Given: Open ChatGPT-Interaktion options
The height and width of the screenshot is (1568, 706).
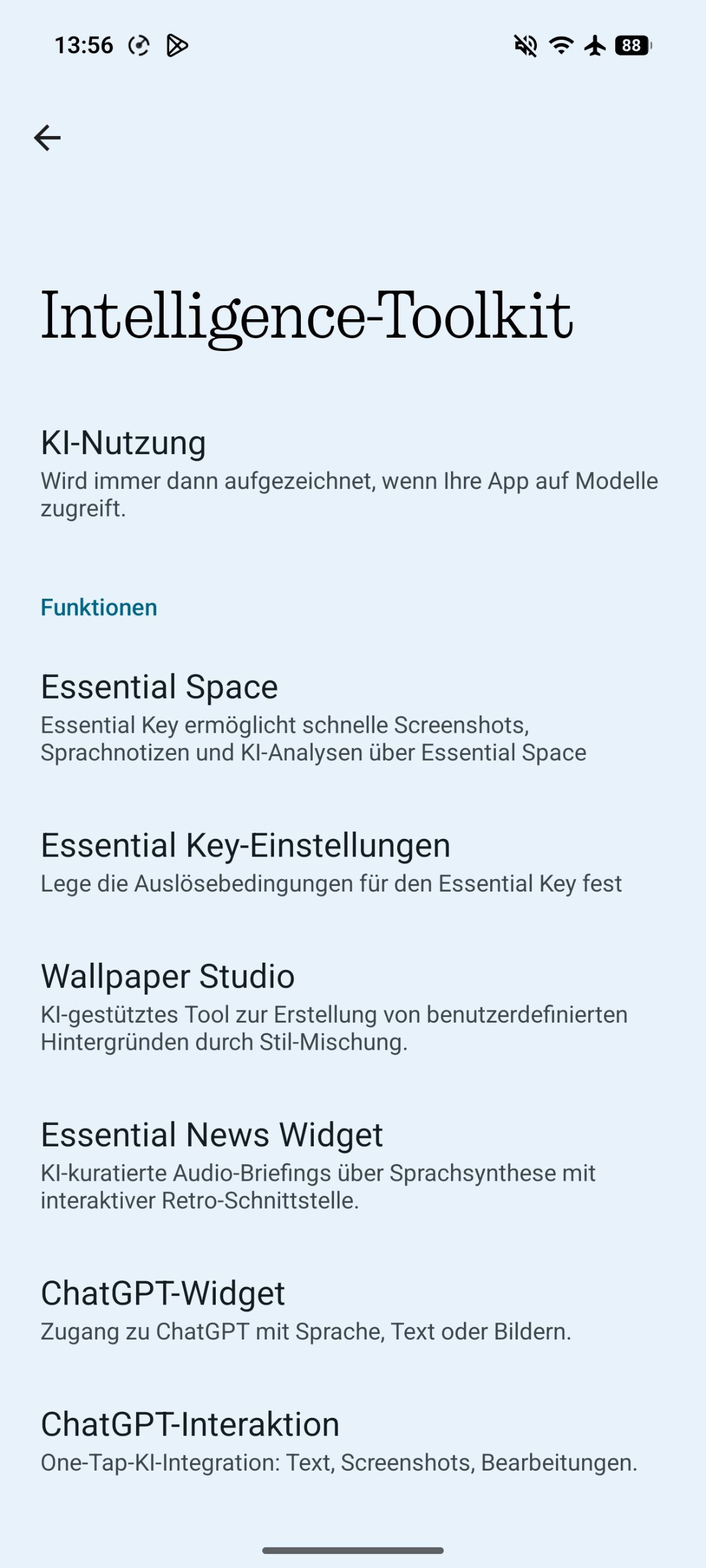Looking at the screenshot, I should (349, 1441).
